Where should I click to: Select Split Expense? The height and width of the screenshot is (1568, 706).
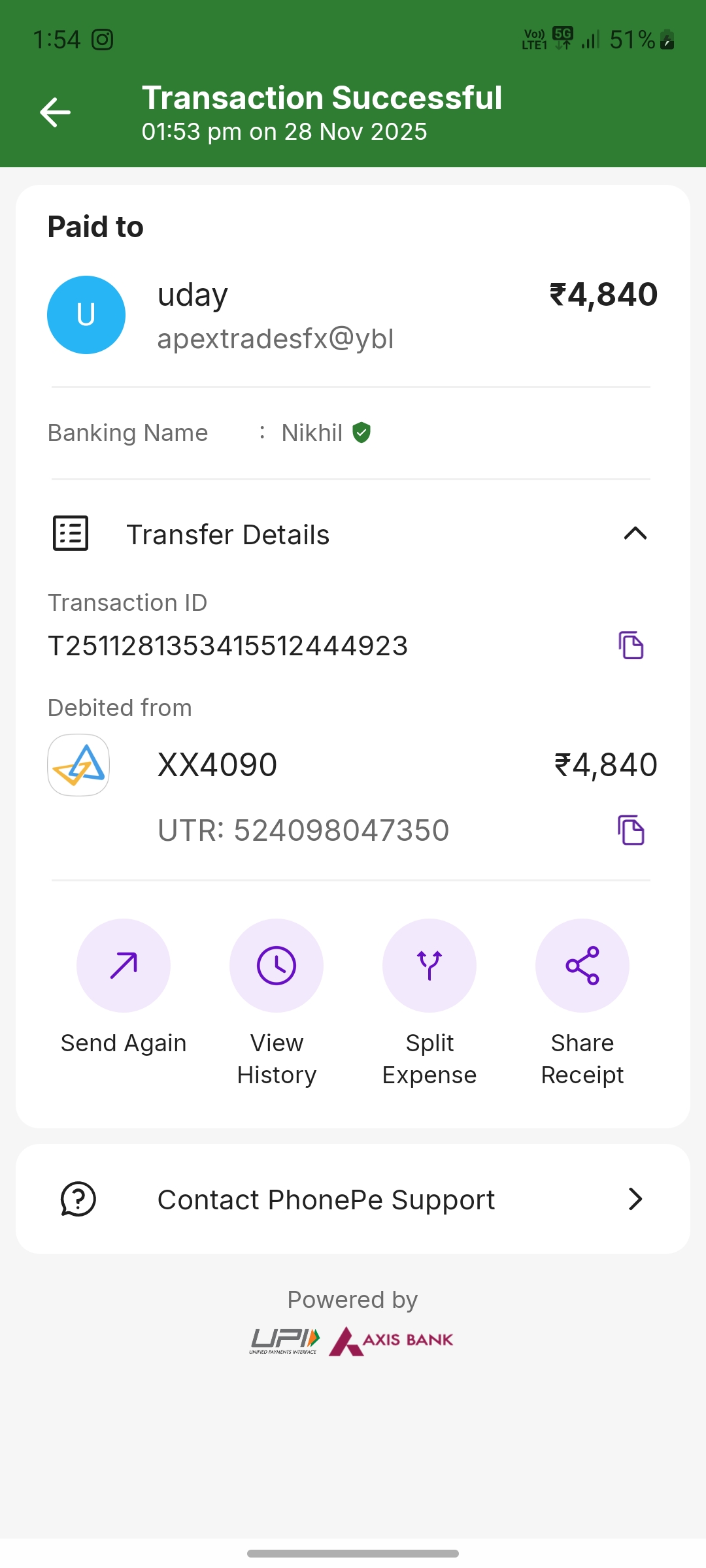429,966
